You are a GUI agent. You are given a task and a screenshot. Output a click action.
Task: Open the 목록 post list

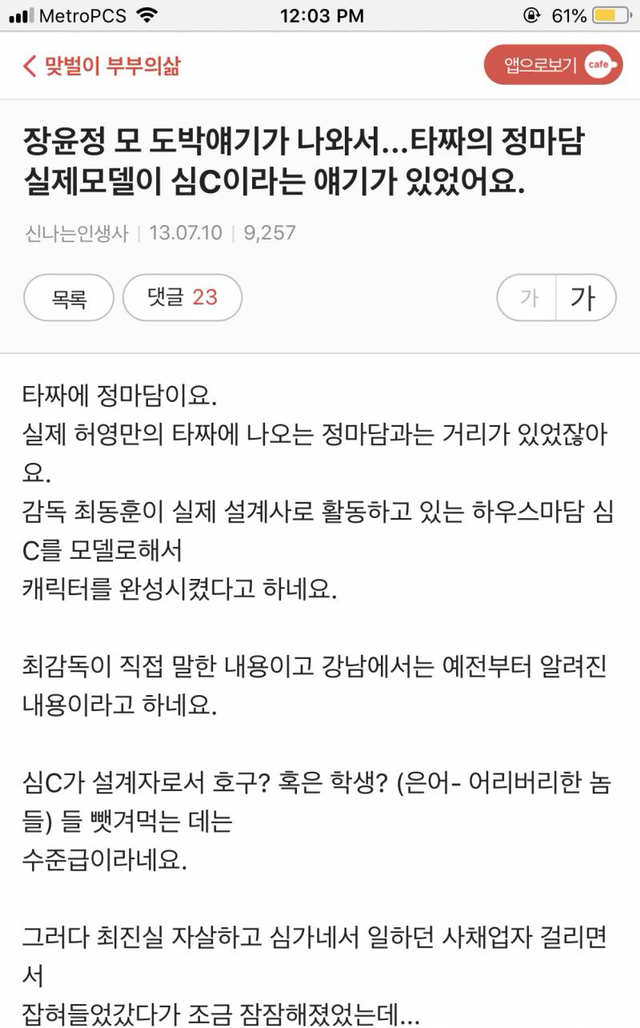click(x=69, y=298)
